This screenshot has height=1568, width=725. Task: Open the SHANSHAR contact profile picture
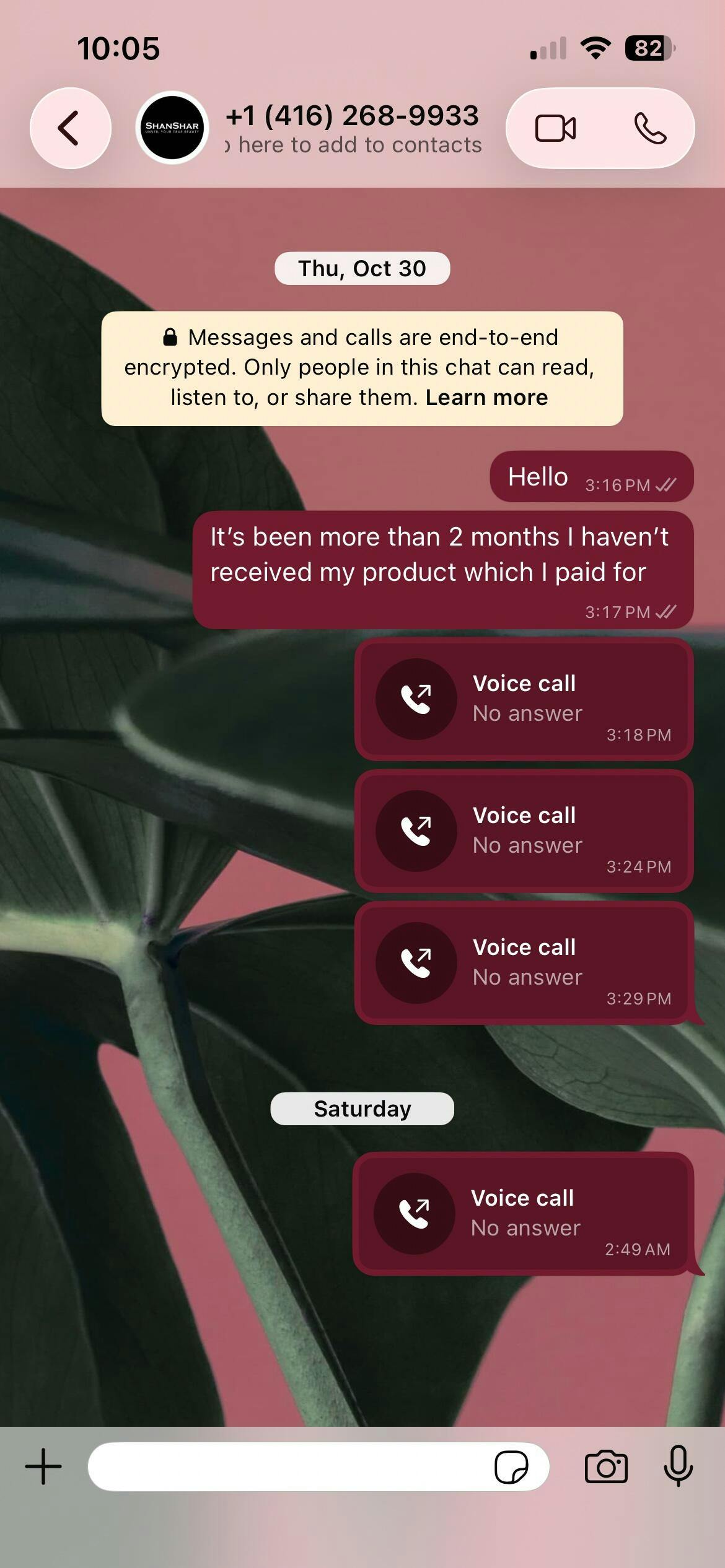(172, 128)
